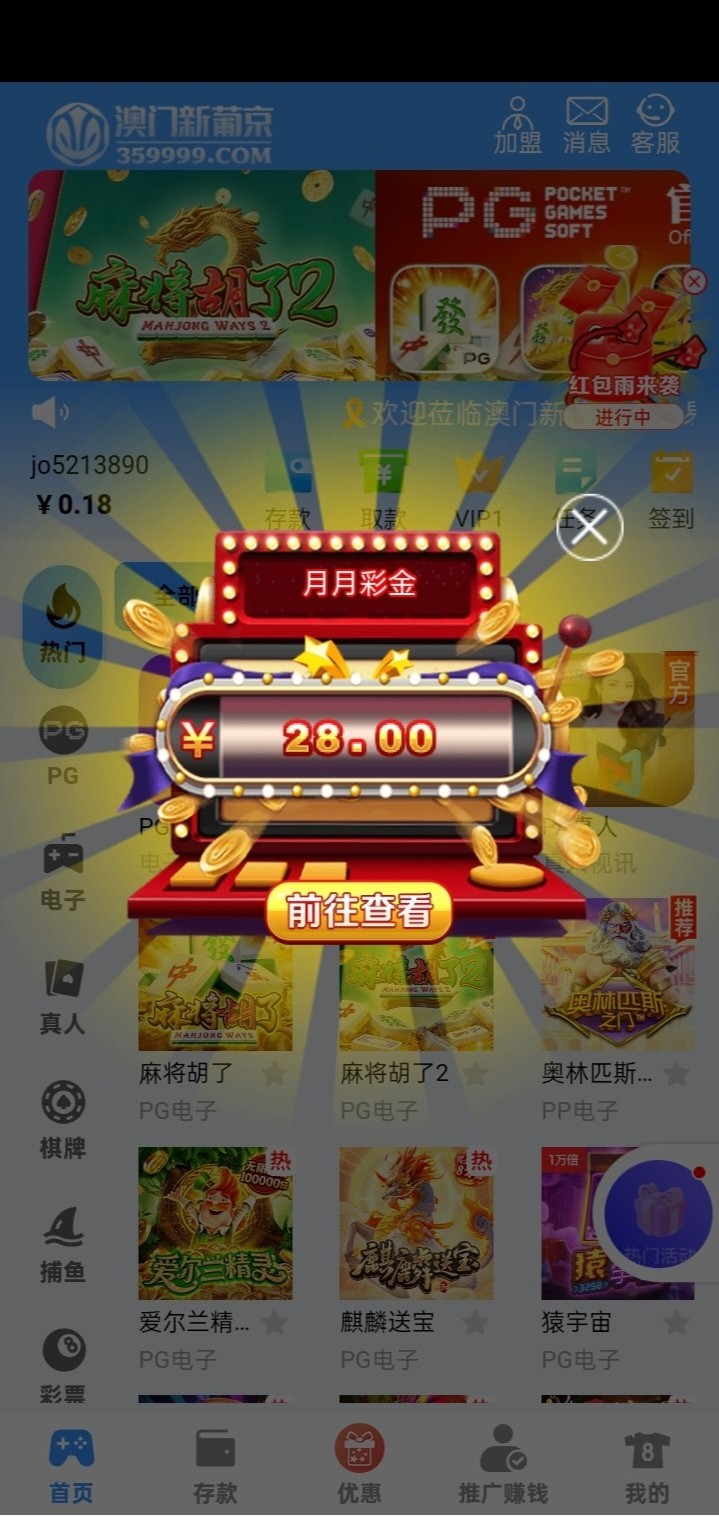Viewport: 719px width, 1522px height.
Task: Switch to the 优惠 tab
Action: 359,1466
